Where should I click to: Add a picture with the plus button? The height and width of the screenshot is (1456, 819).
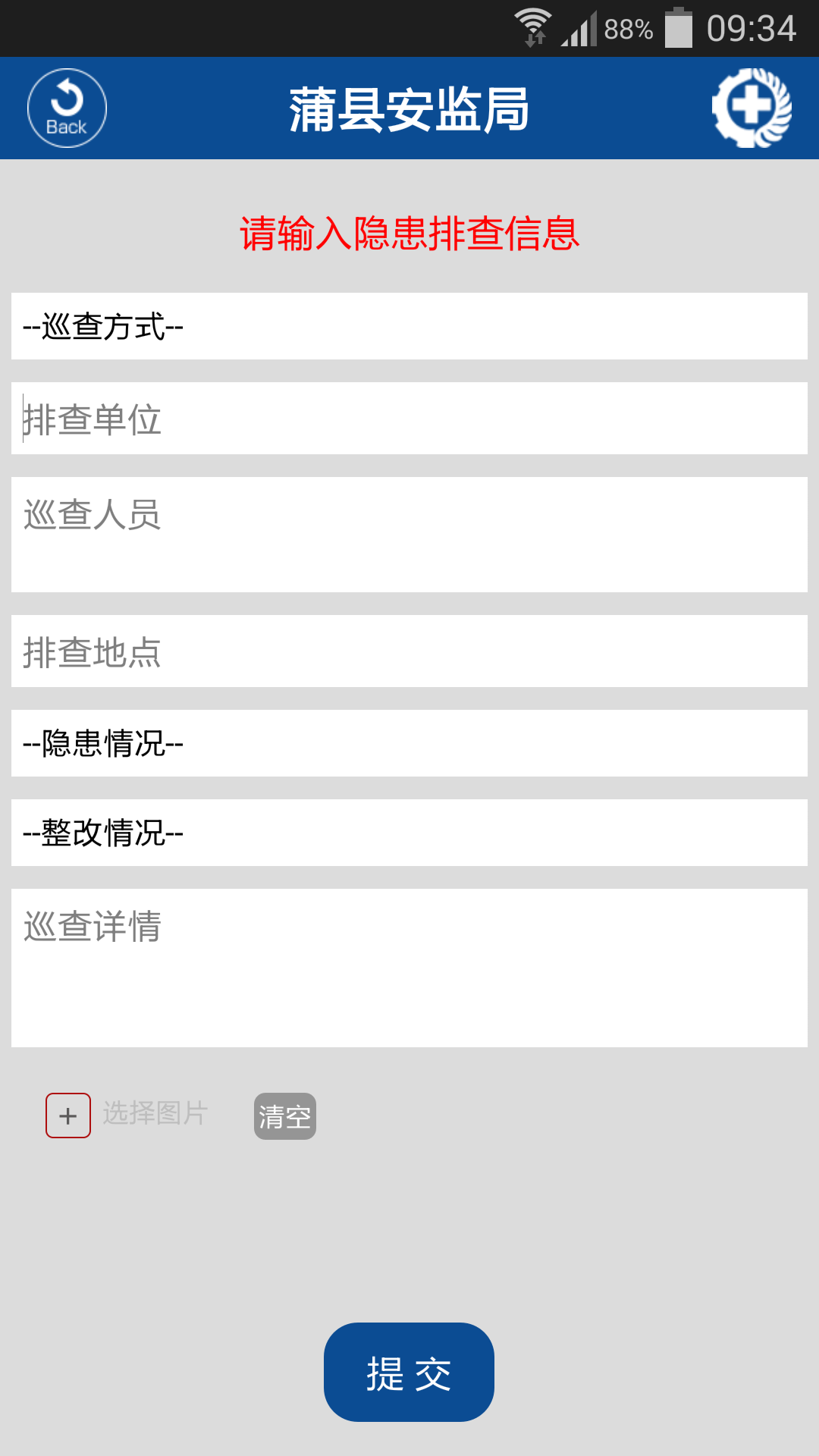[68, 1116]
